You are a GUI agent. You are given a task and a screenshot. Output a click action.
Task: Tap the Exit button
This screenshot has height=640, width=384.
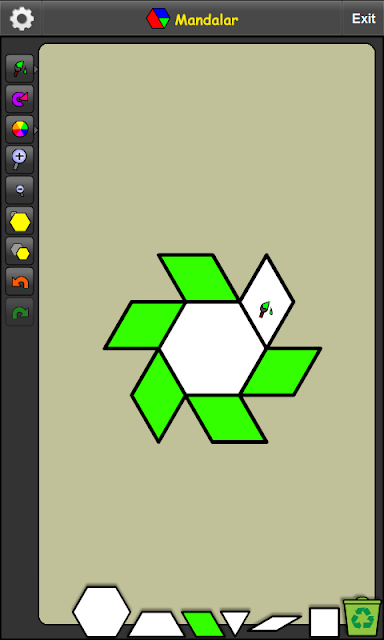tap(364, 18)
